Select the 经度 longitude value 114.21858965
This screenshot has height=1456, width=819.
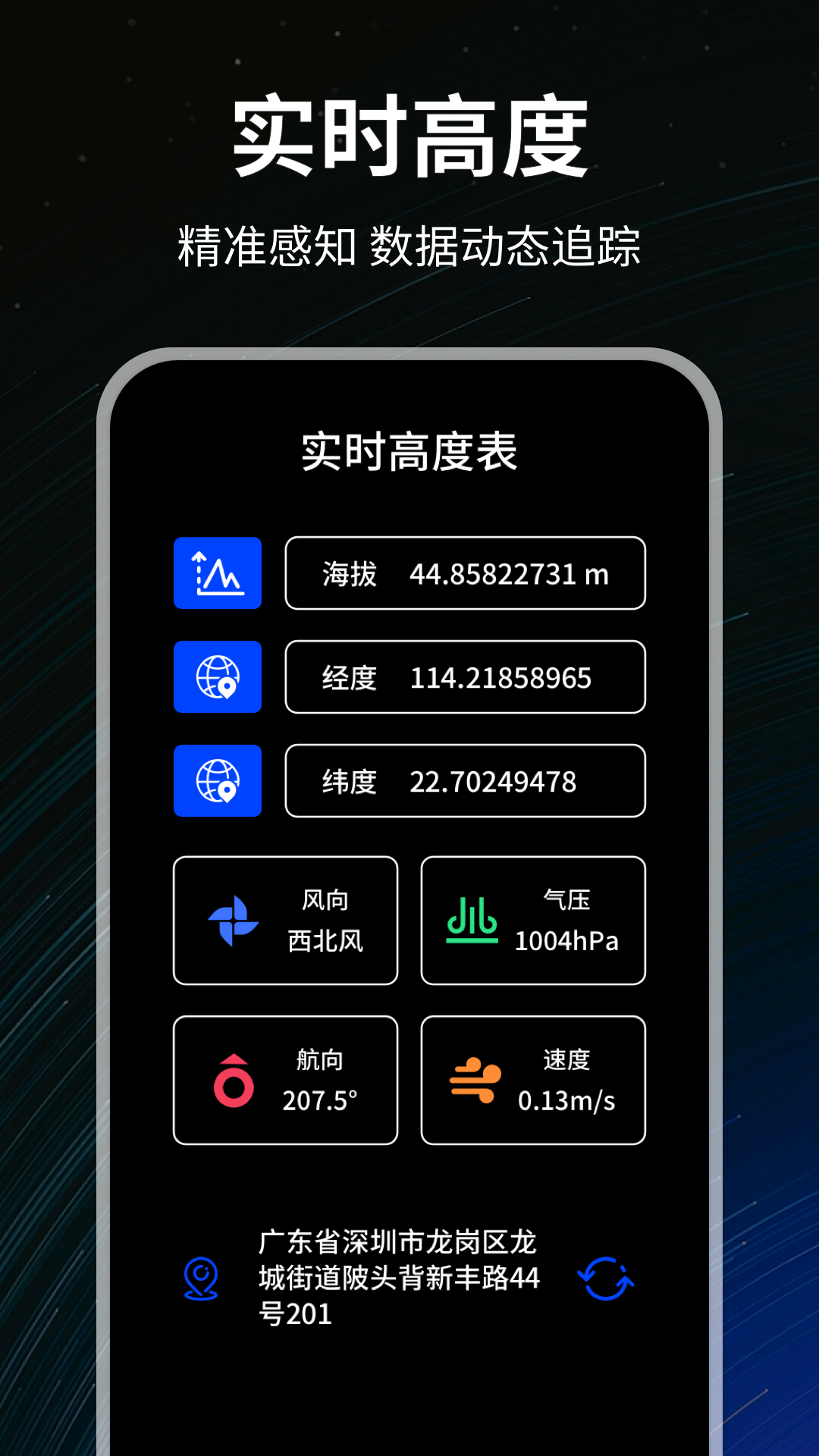coord(464,677)
